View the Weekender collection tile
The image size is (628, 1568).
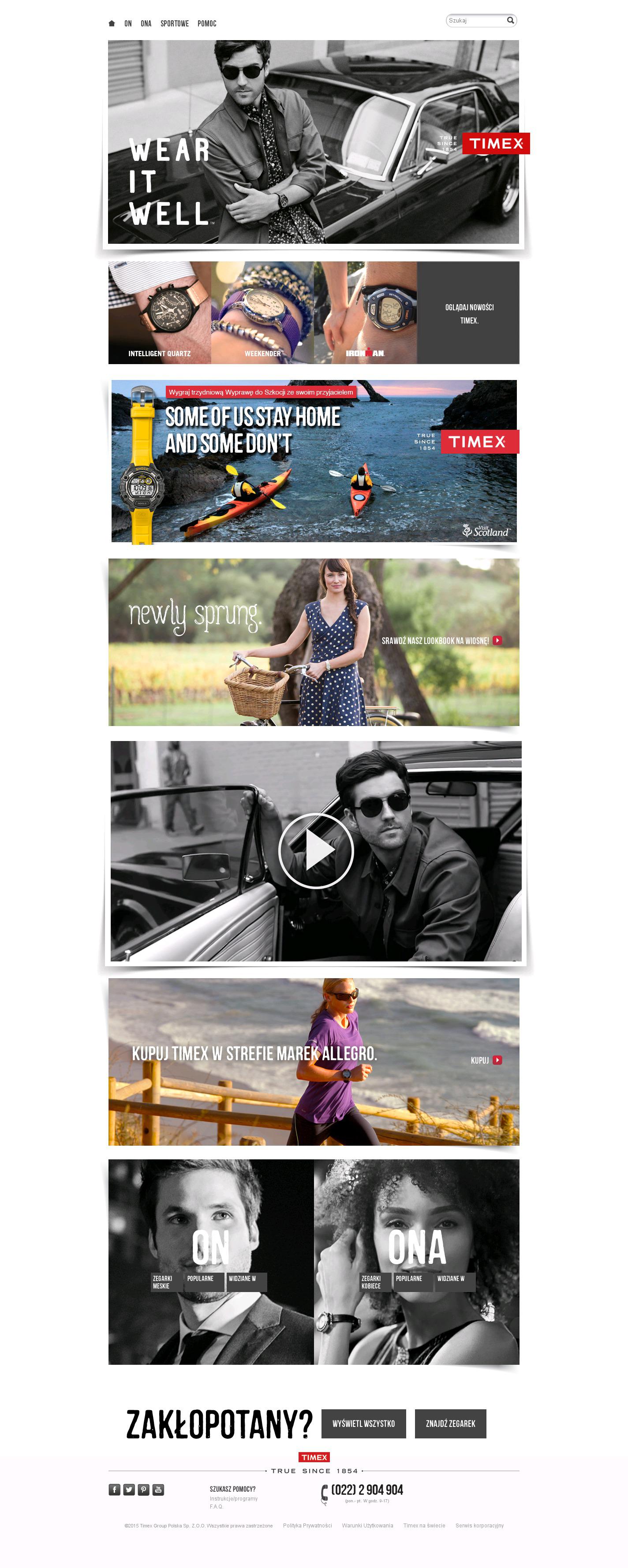point(262,313)
